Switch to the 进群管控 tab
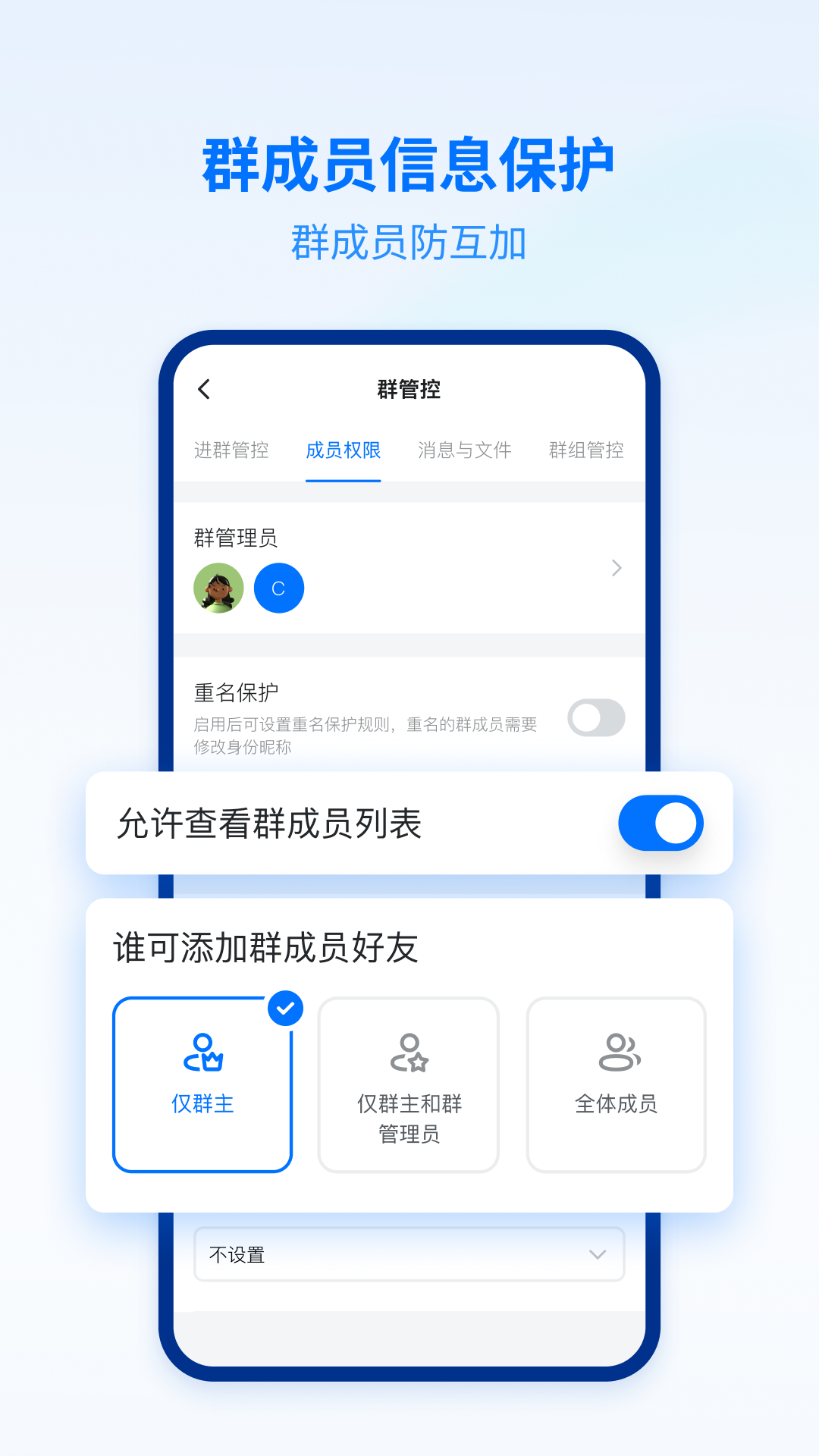This screenshot has height=1456, width=819. click(x=232, y=450)
